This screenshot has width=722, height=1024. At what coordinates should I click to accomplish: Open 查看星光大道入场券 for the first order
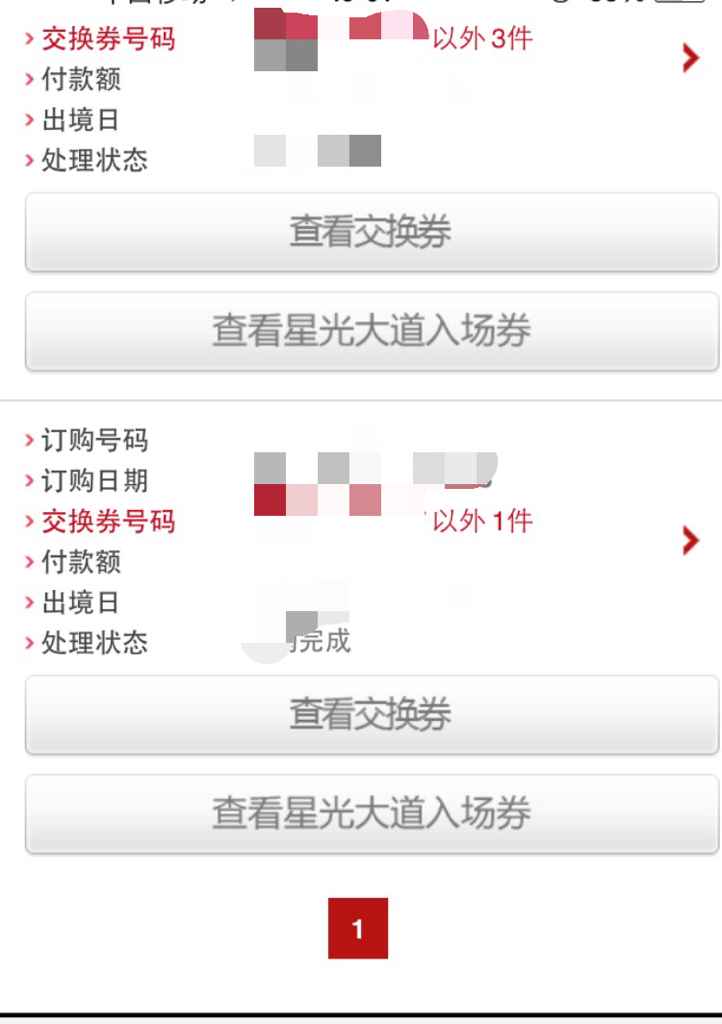pyautogui.click(x=361, y=331)
